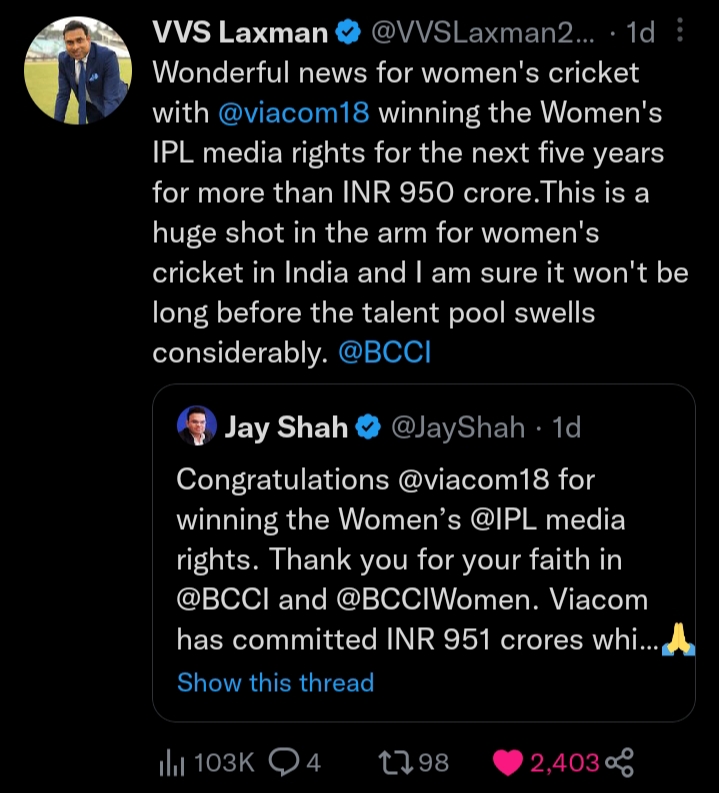Tap Show this thread

[x=276, y=682]
